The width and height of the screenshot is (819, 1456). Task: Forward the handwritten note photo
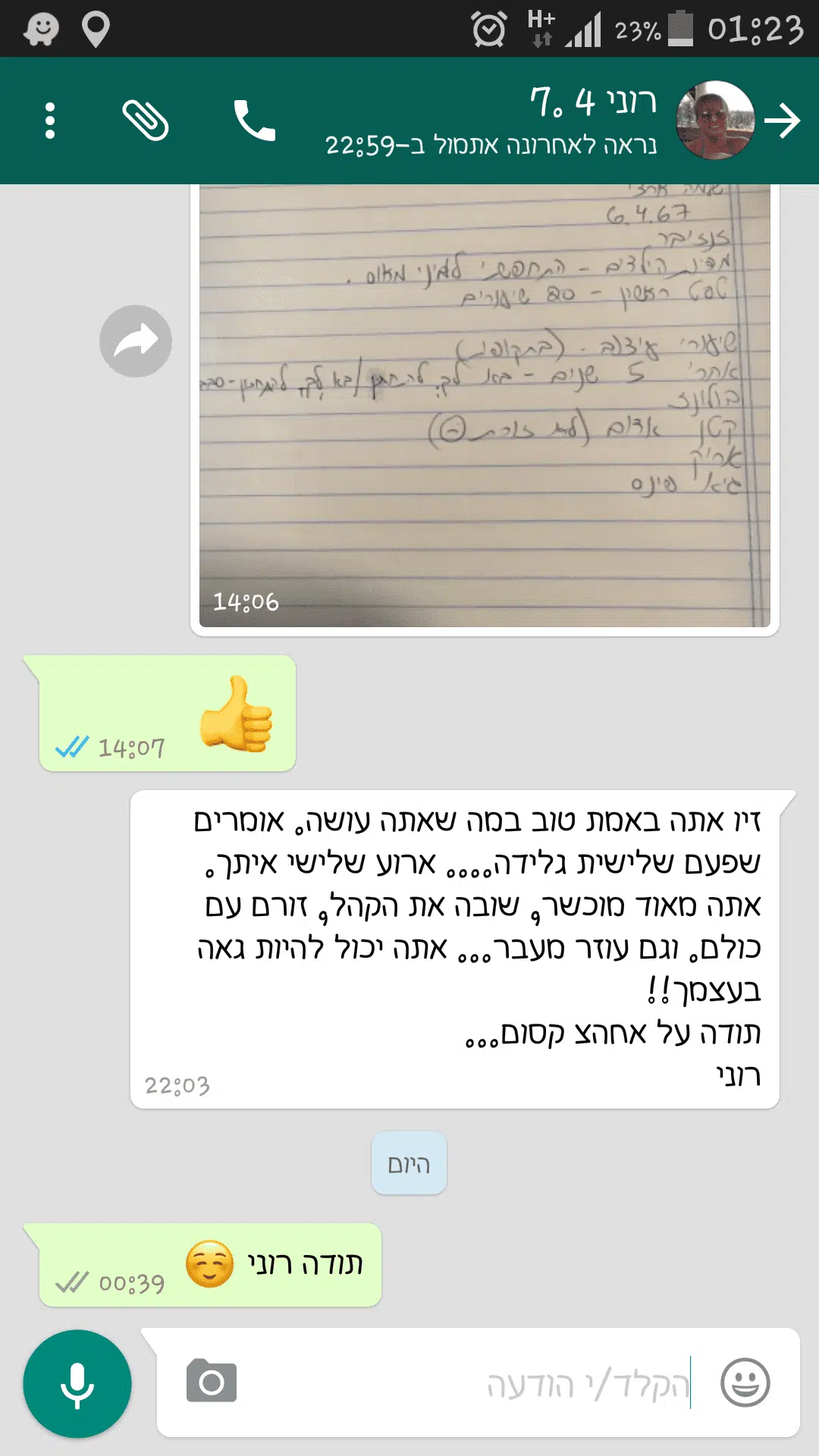coord(136,341)
